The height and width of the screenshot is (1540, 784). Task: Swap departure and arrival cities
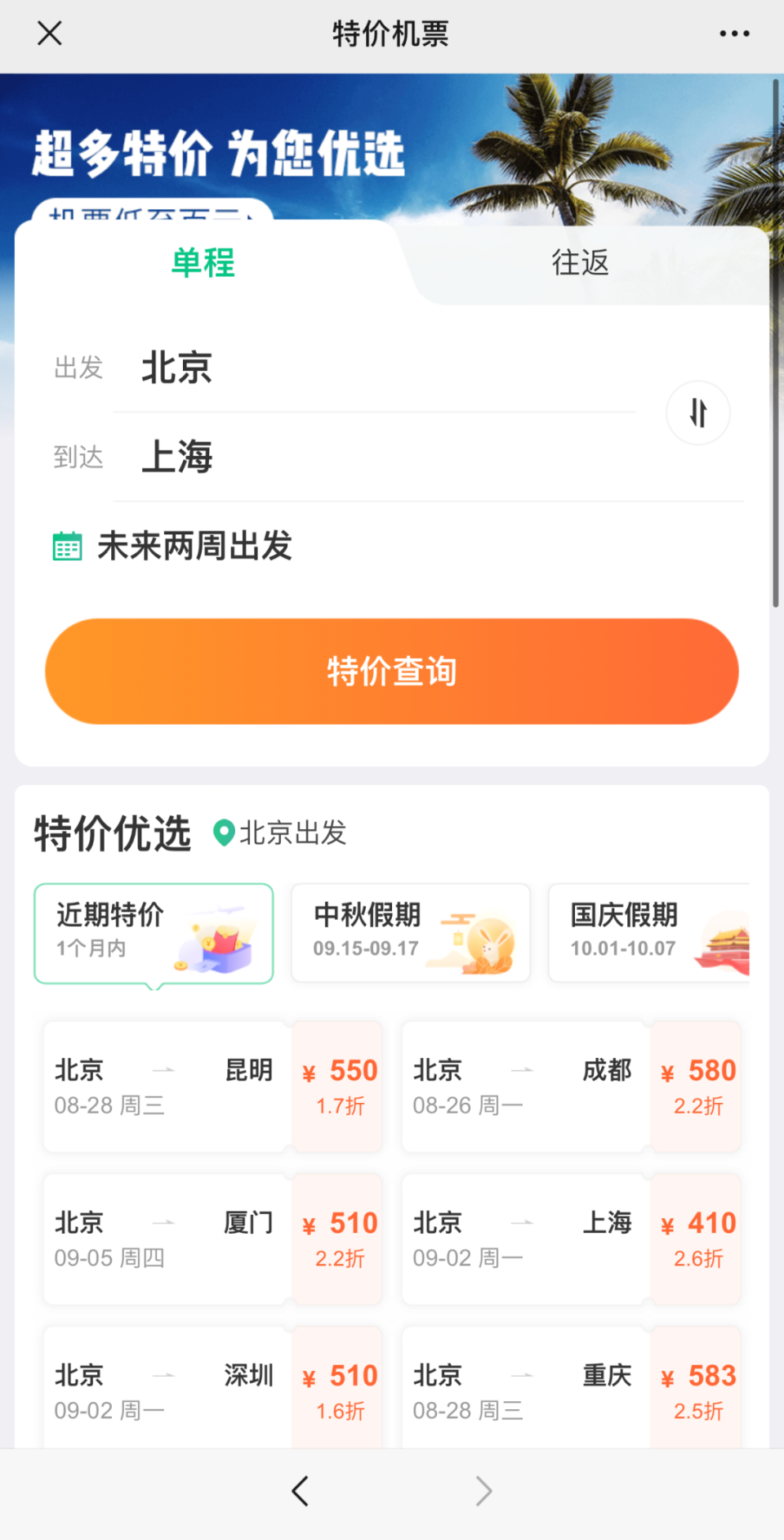pyautogui.click(x=698, y=413)
